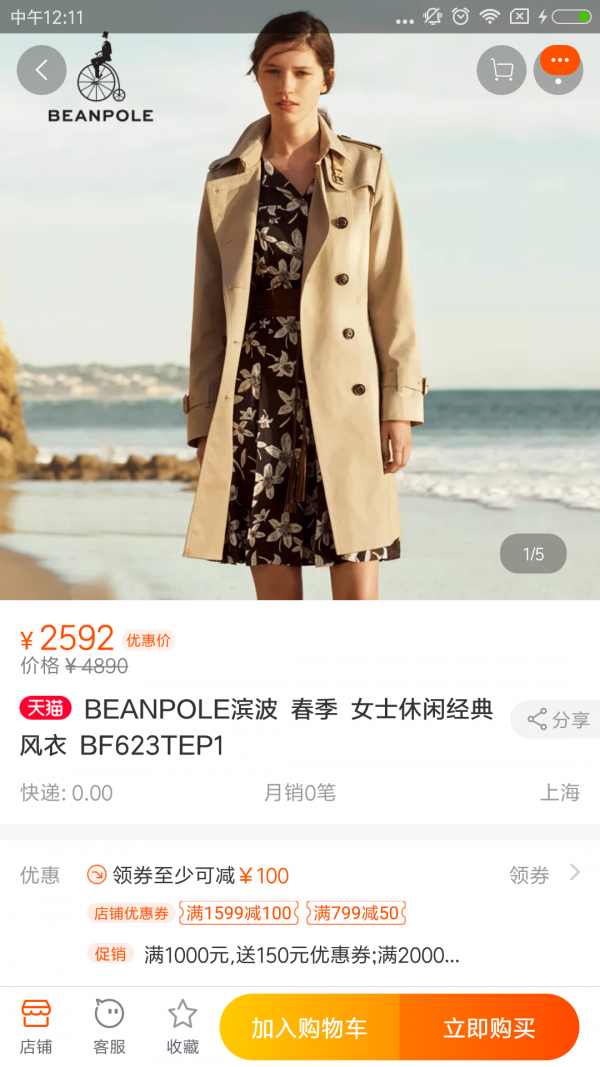Select the 满1599减100 coupon
The image size is (600, 1067).
239,912
